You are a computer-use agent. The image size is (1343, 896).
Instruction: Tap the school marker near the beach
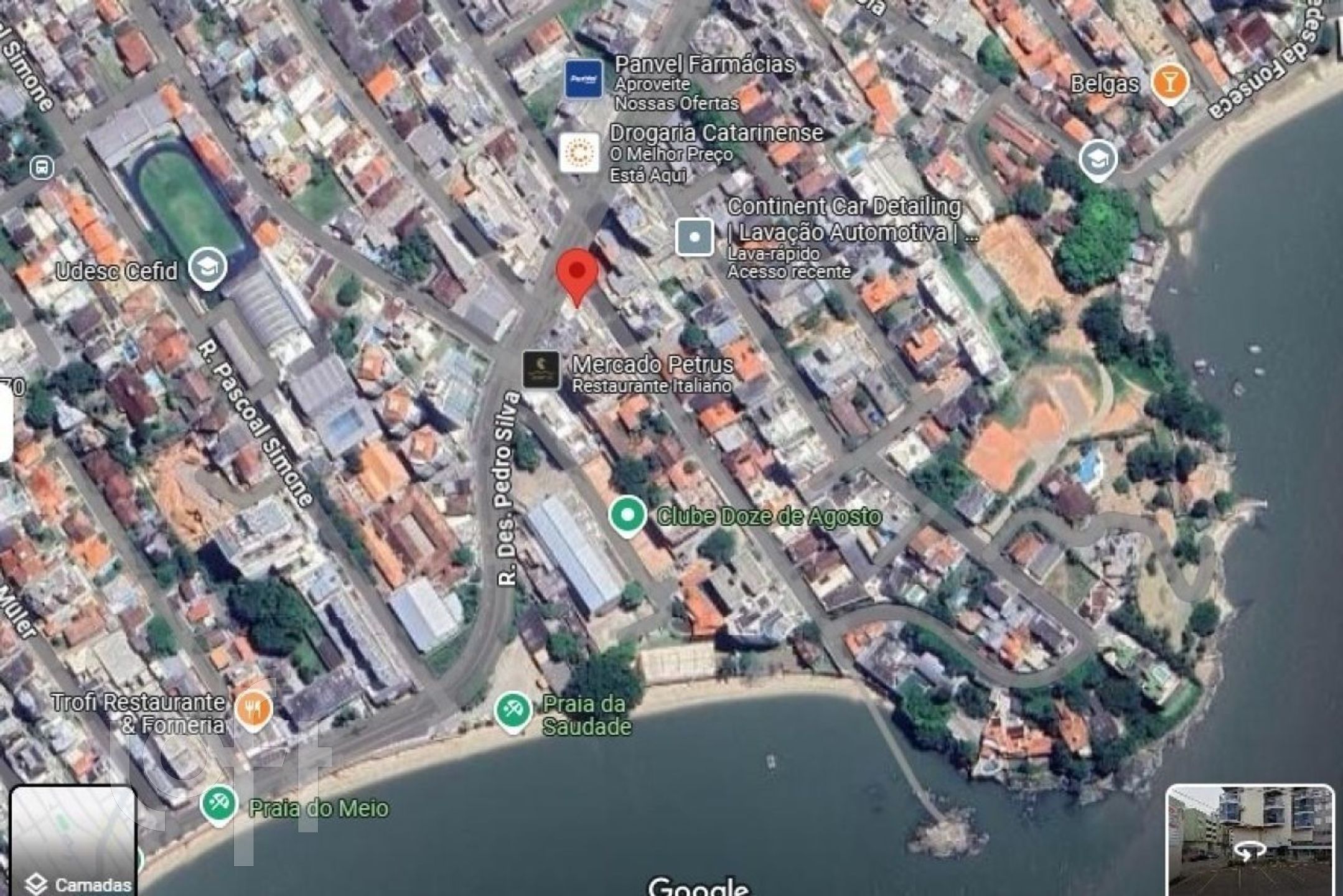point(1098,159)
